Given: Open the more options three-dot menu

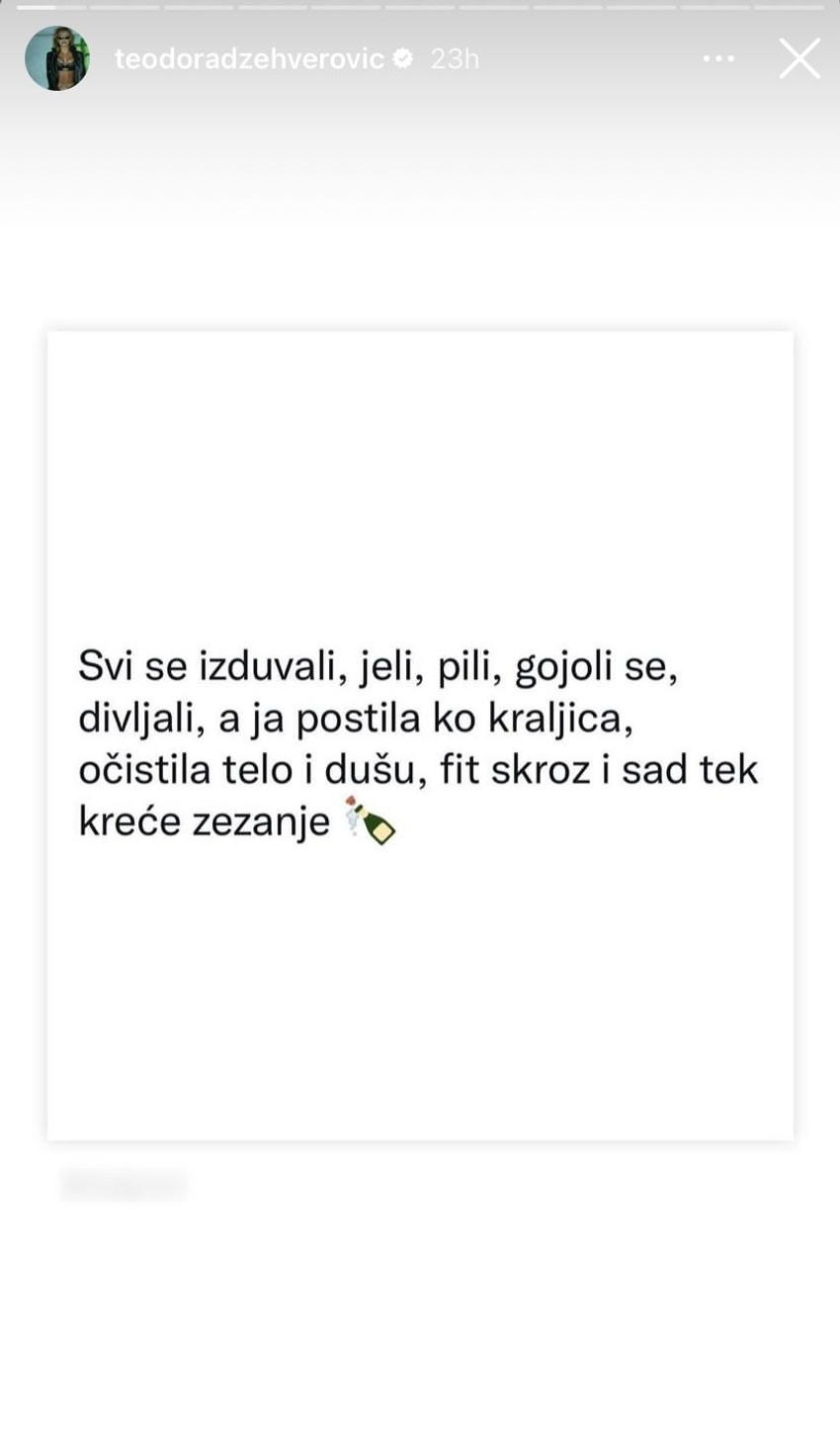Looking at the screenshot, I should pyautogui.click(x=718, y=59).
